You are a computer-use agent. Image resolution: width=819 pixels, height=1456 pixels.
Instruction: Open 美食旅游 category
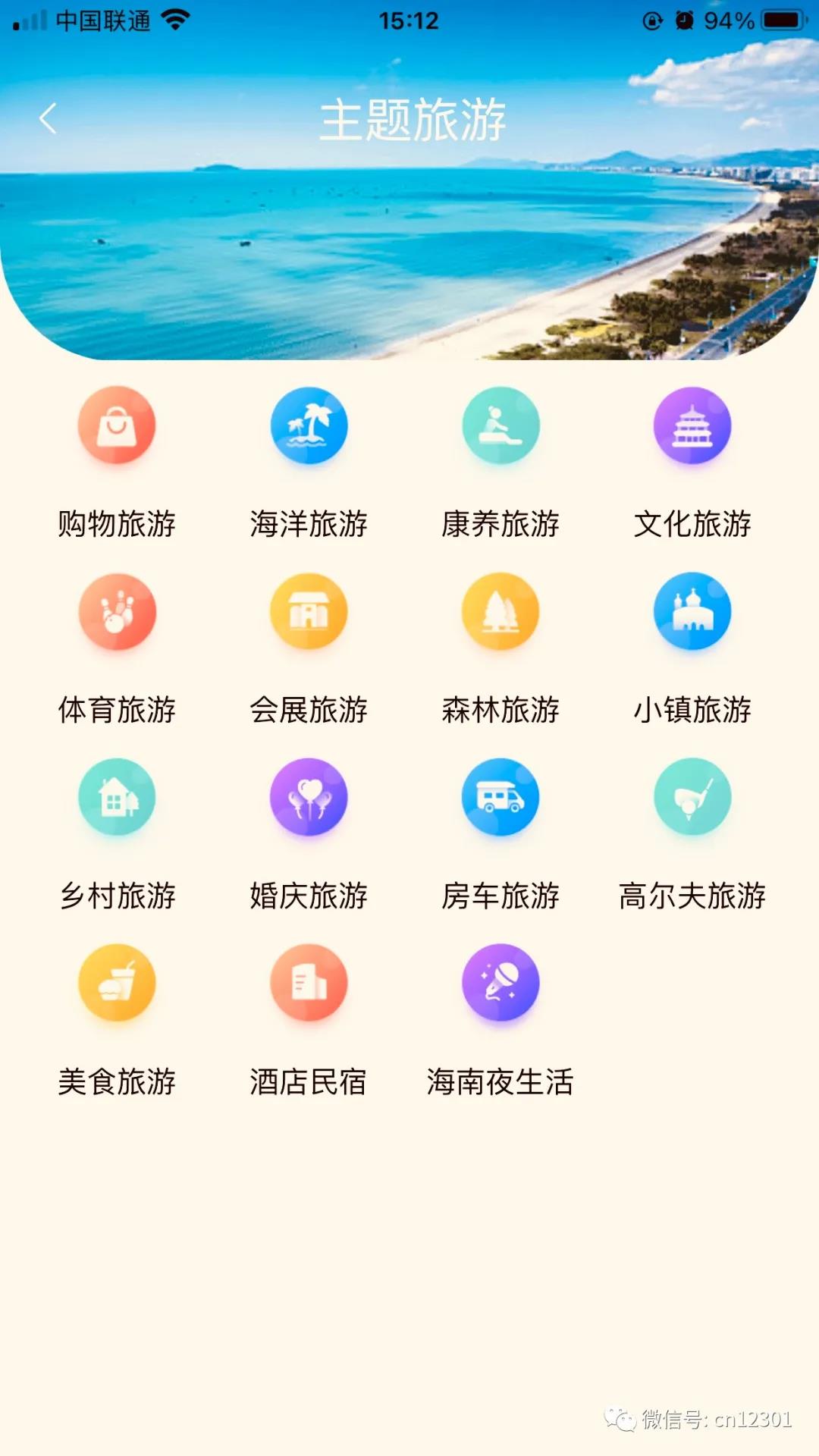[x=117, y=984]
